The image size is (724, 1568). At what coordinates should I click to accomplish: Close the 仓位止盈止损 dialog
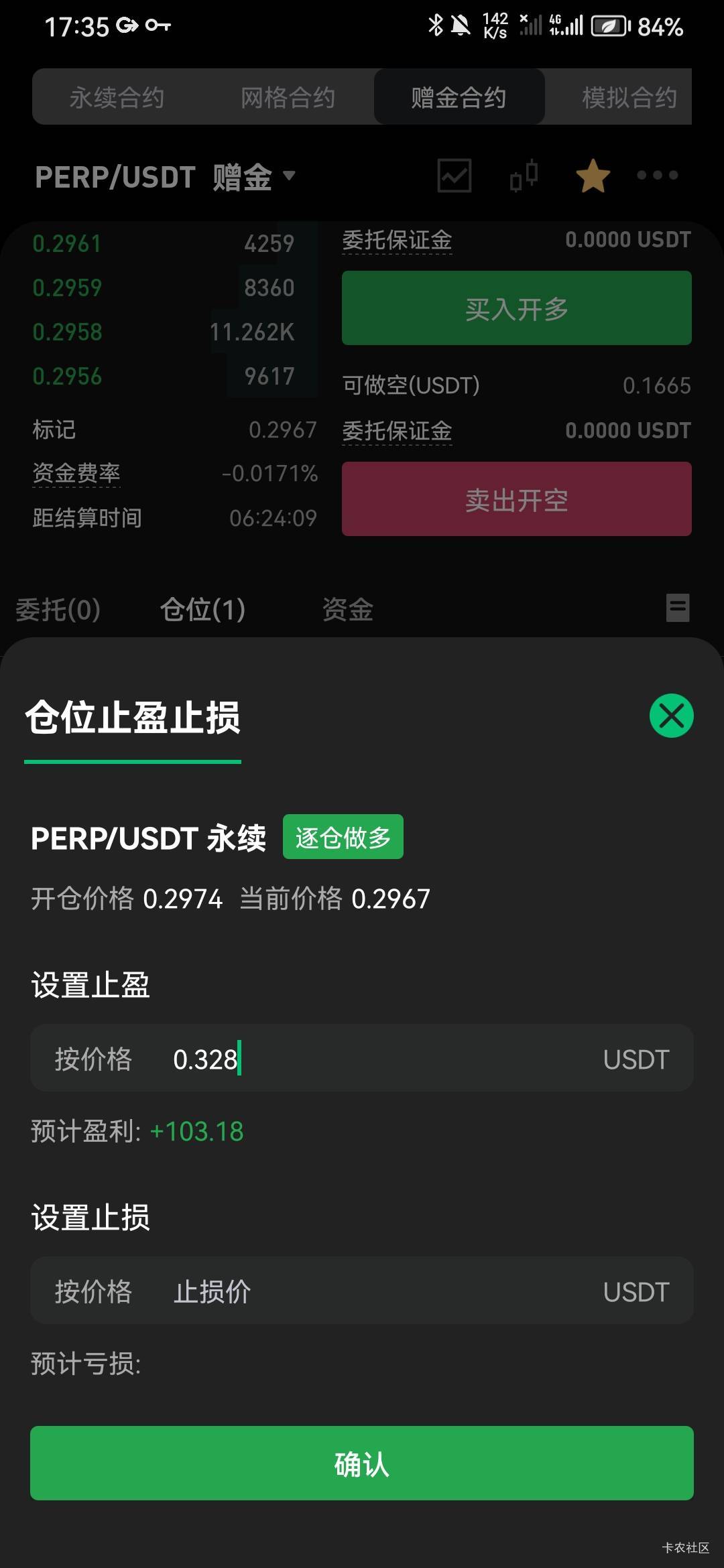point(671,716)
